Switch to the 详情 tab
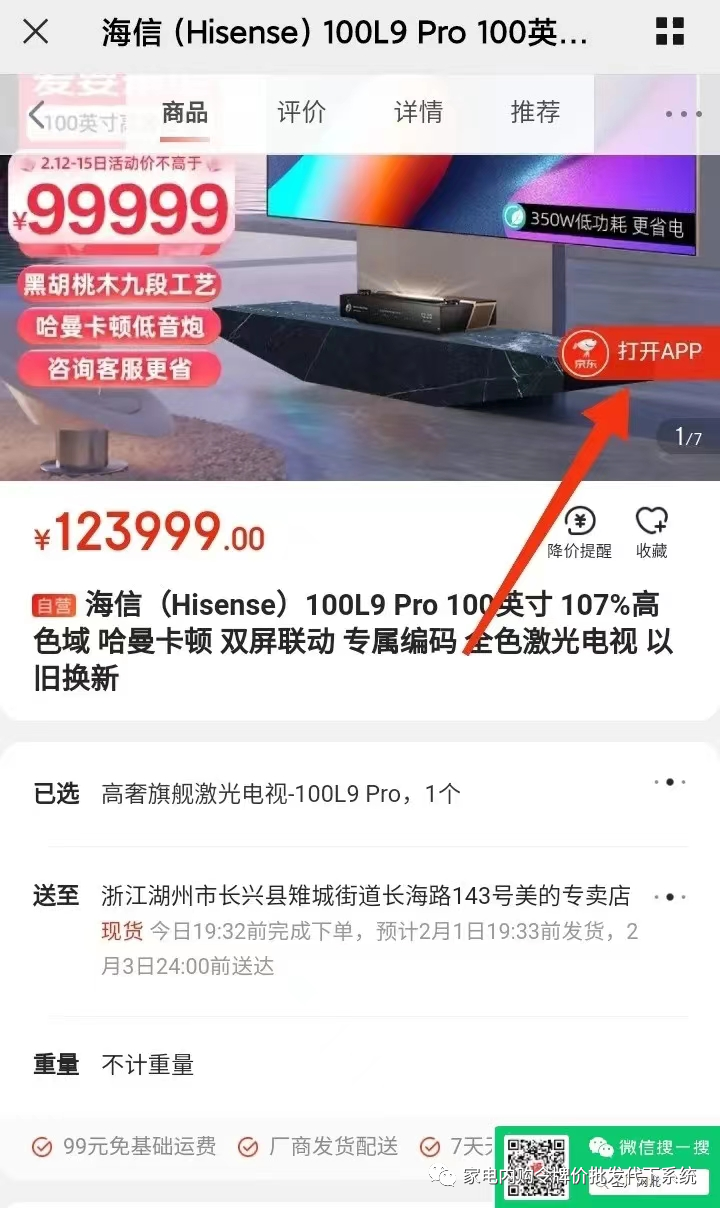This screenshot has height=1208, width=720. point(418,112)
